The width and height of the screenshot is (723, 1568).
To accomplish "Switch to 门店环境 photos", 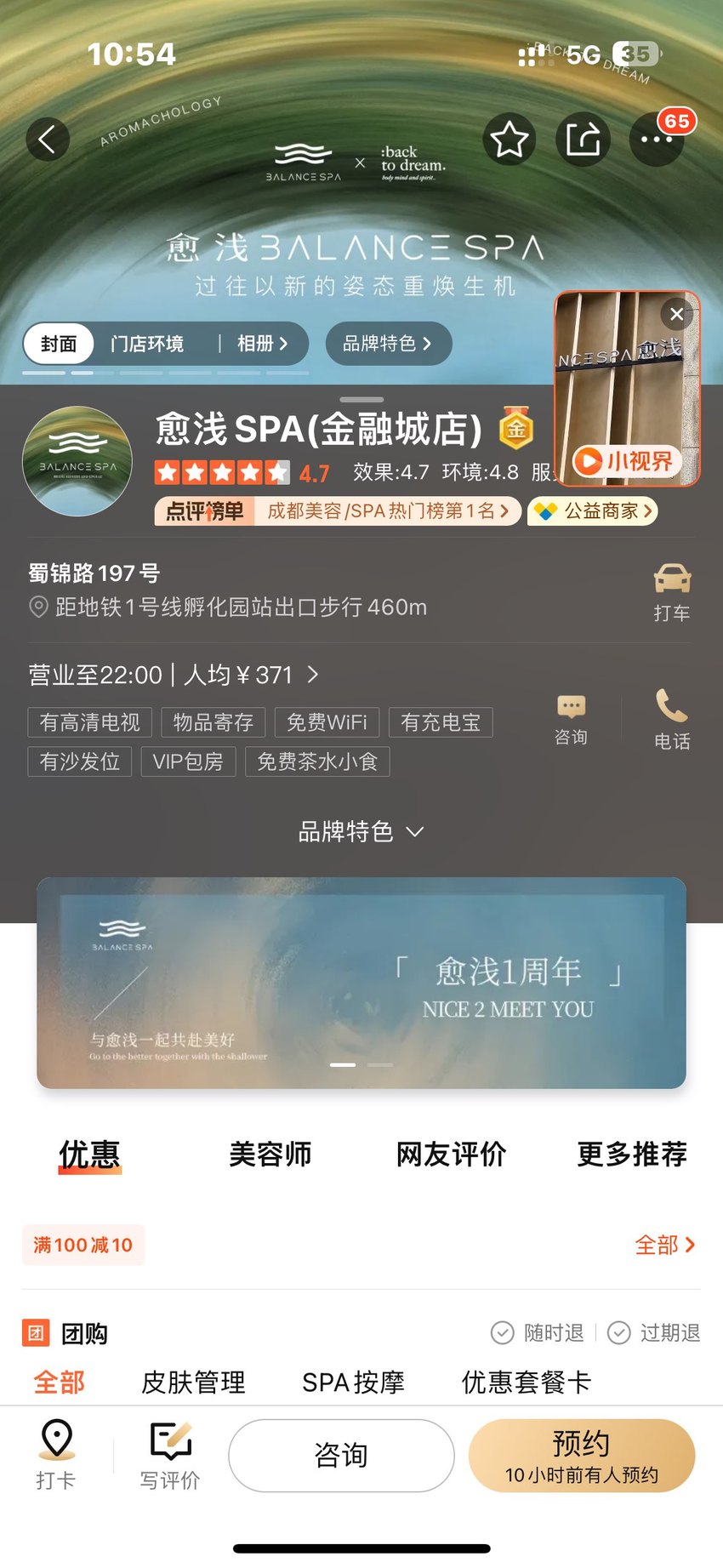I will point(147,344).
